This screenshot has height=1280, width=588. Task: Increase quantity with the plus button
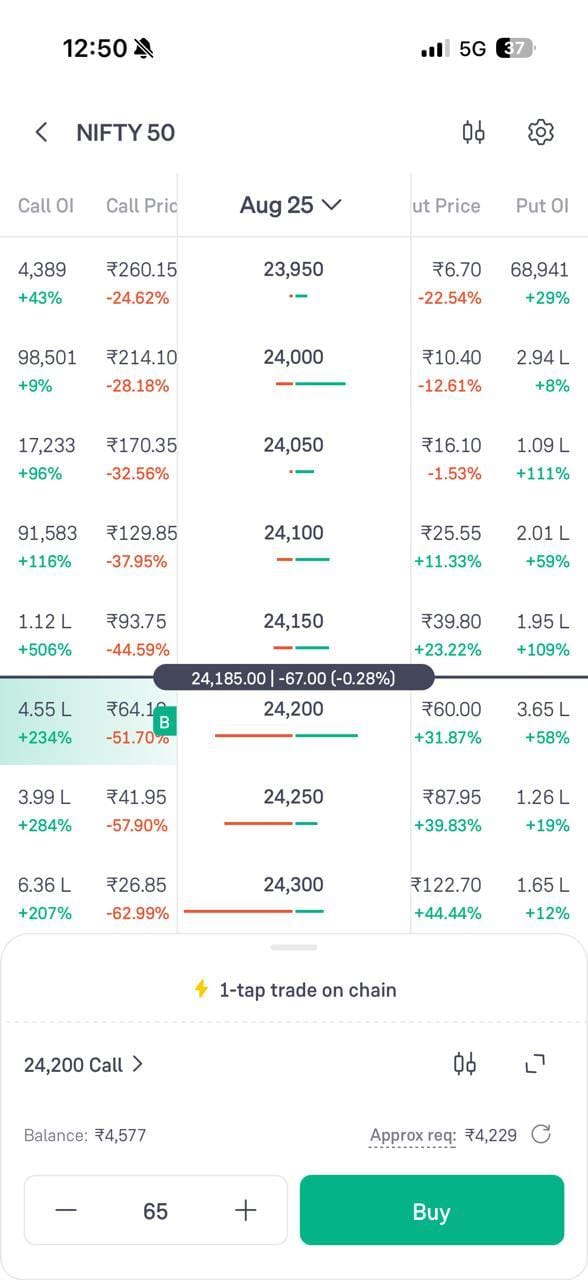(x=245, y=1210)
